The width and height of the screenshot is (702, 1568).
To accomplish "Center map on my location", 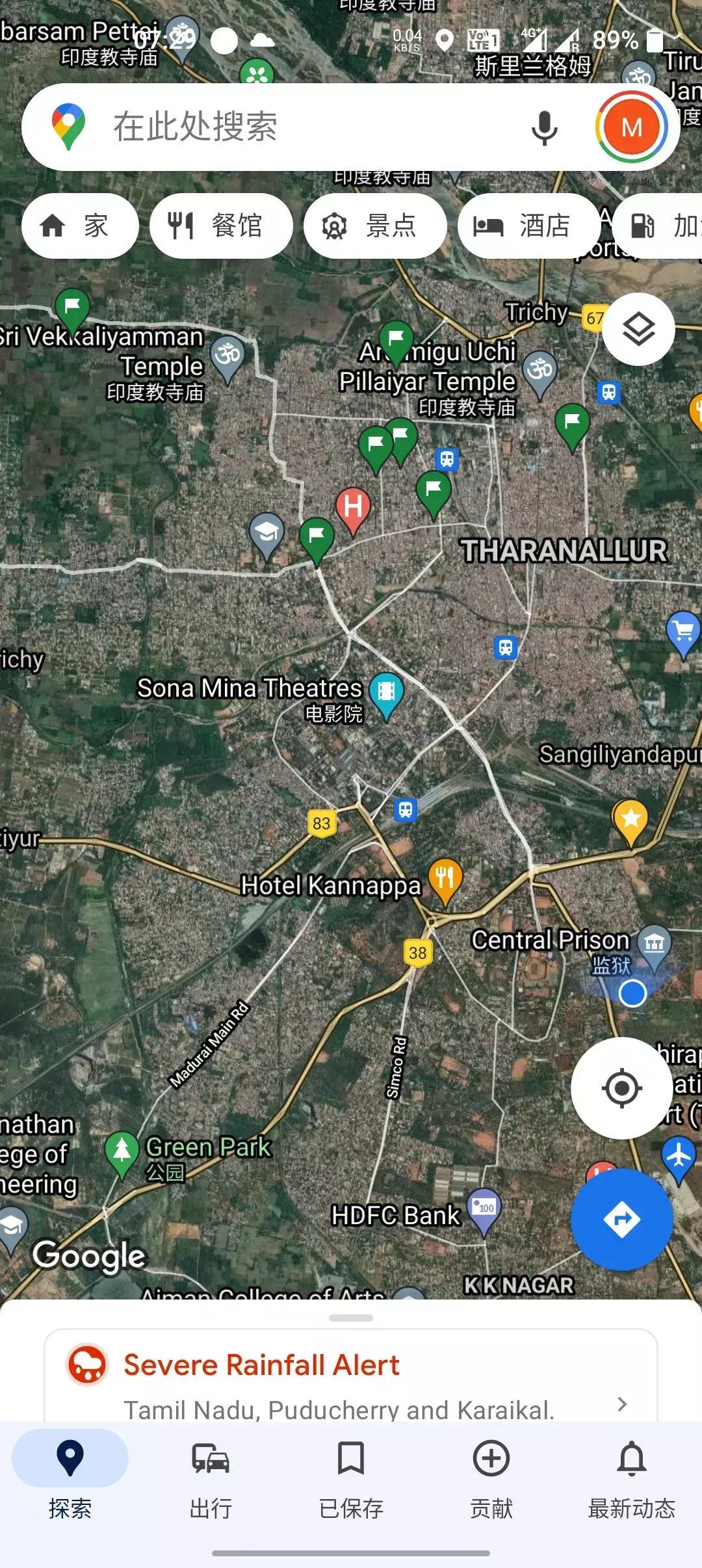I will coord(621,1088).
